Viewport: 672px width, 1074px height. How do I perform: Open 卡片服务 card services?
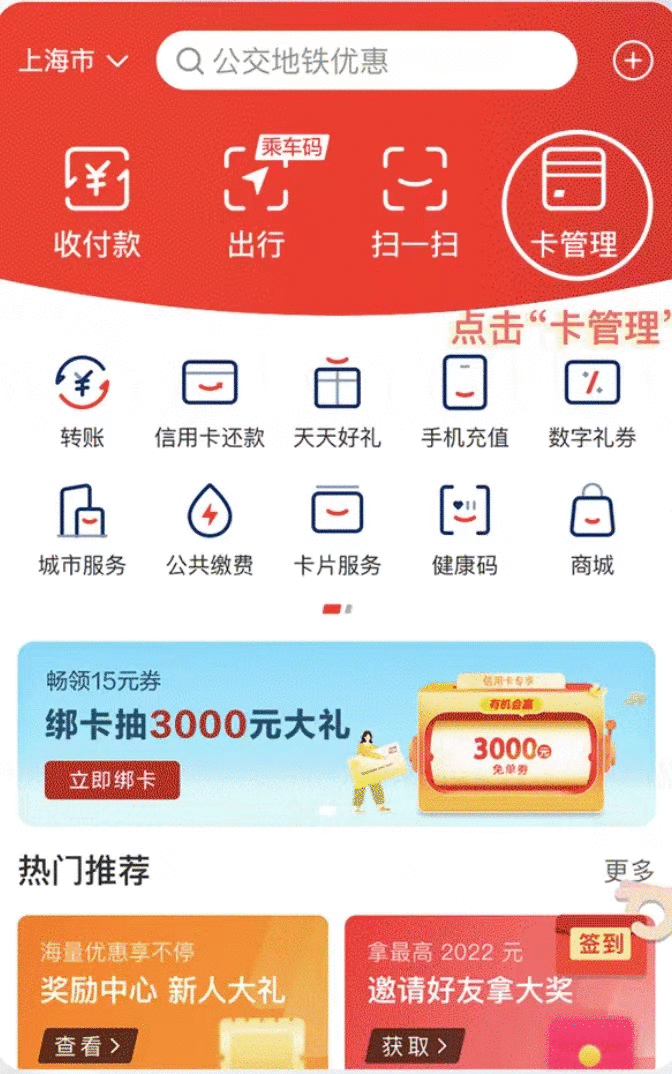tap(337, 529)
